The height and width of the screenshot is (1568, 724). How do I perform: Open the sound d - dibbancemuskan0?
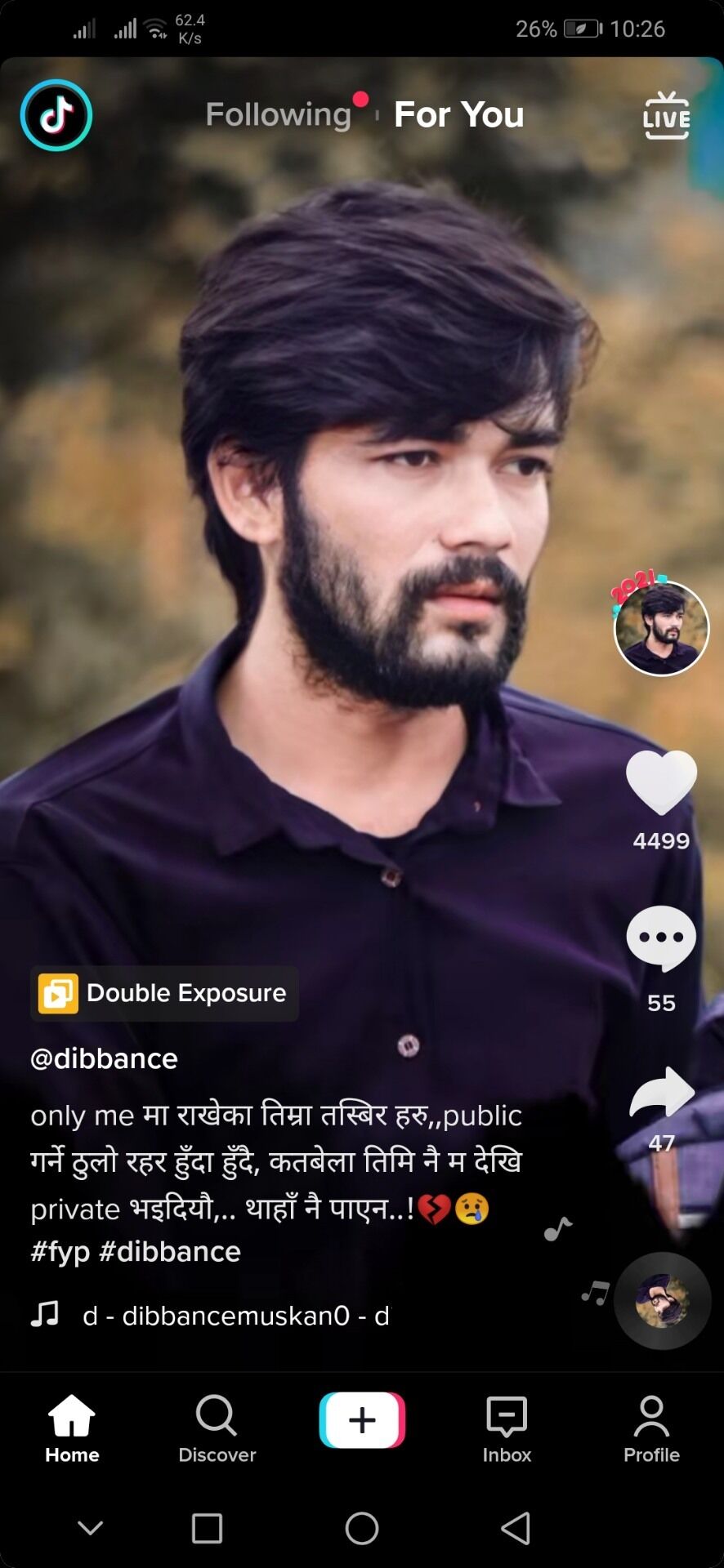pos(235,1315)
